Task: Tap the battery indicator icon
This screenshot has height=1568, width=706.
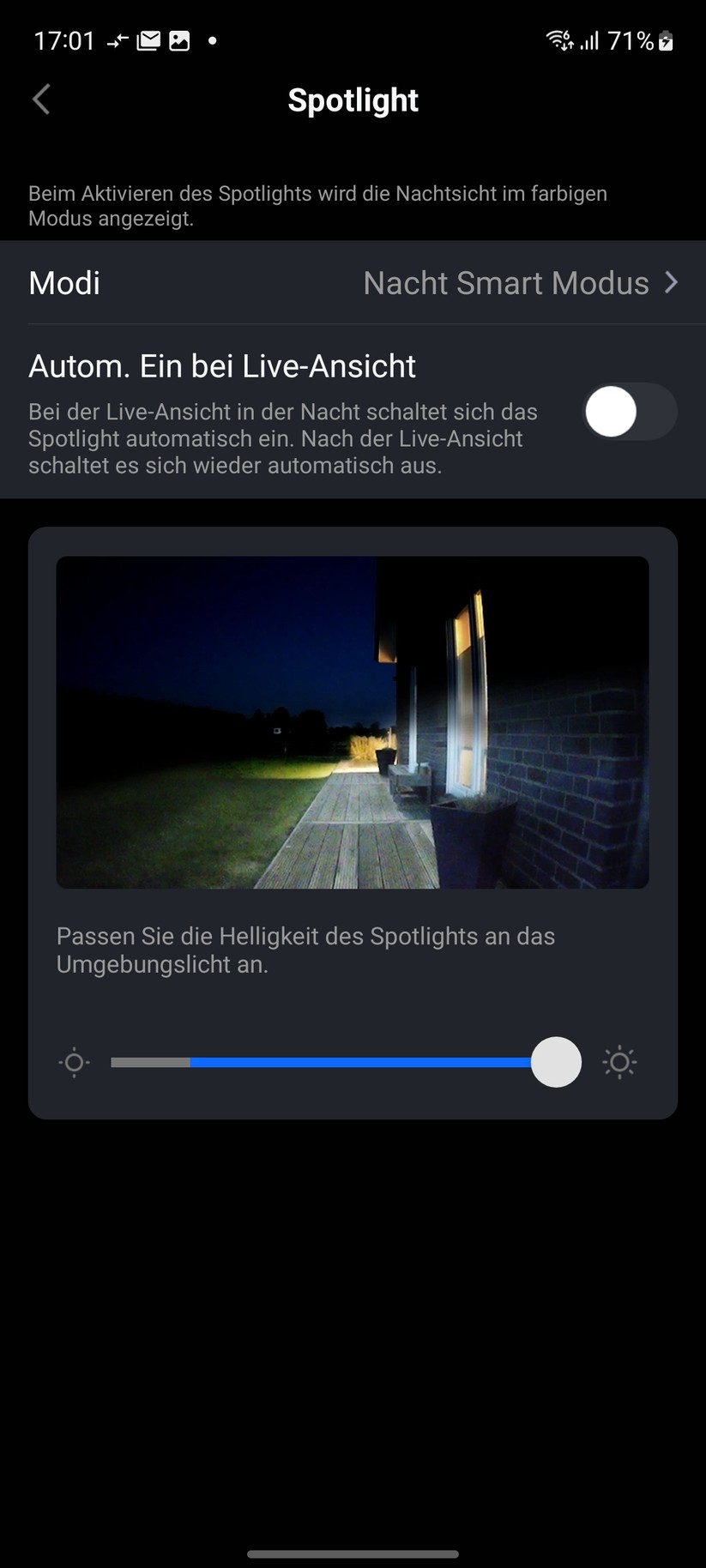Action: (x=667, y=39)
